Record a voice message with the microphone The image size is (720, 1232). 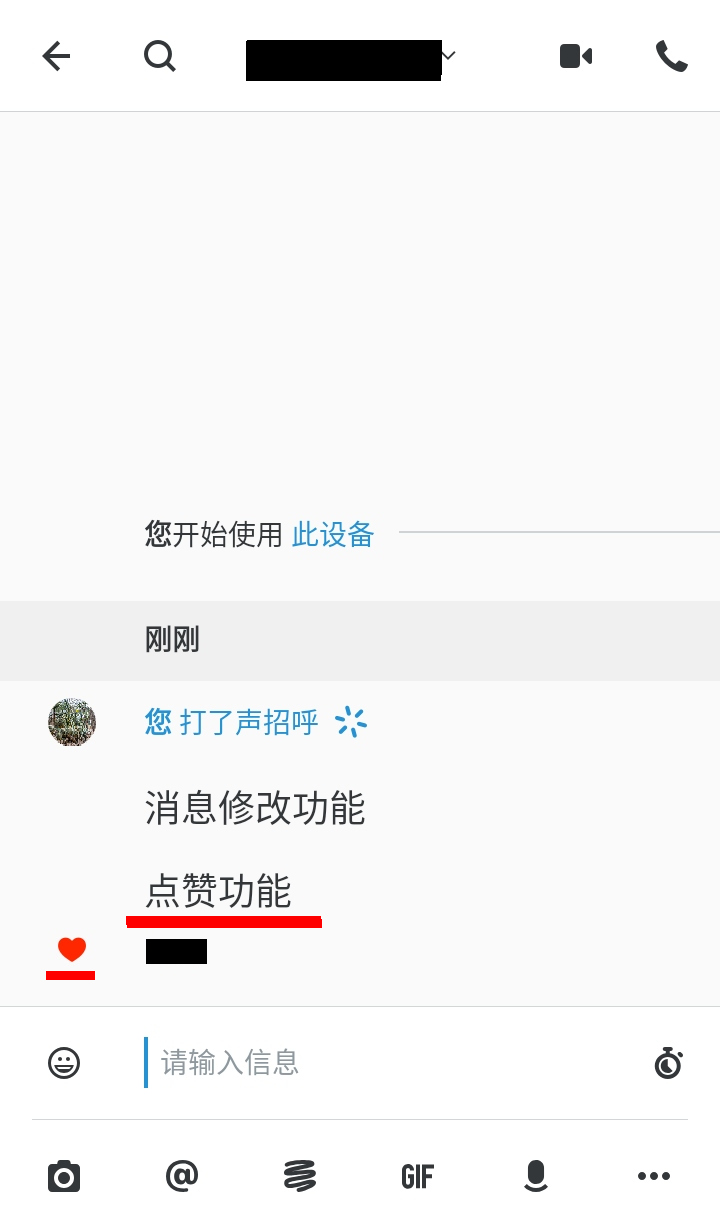[536, 1177]
